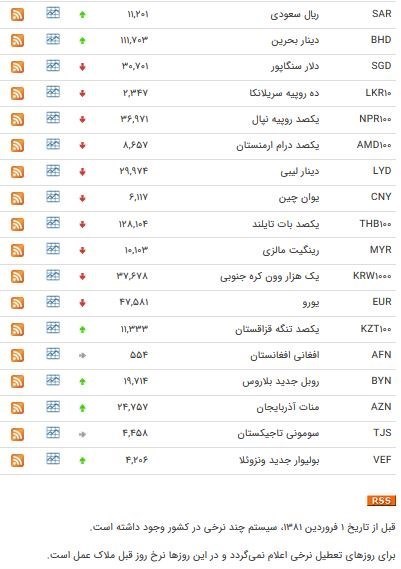Open RSS feed for KRW1000
The width and height of the screenshot is (401, 569).
click(17, 277)
